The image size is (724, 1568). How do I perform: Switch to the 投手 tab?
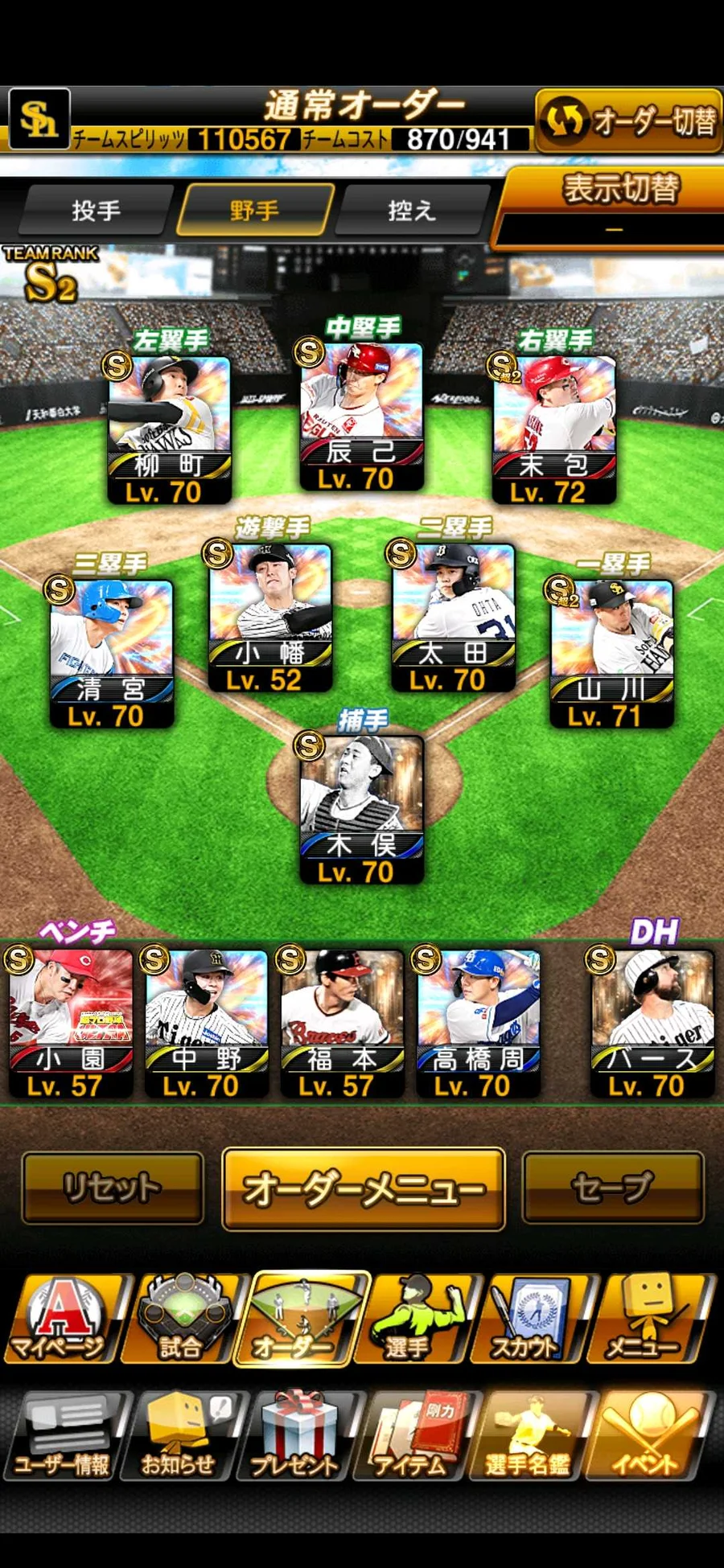click(97, 210)
